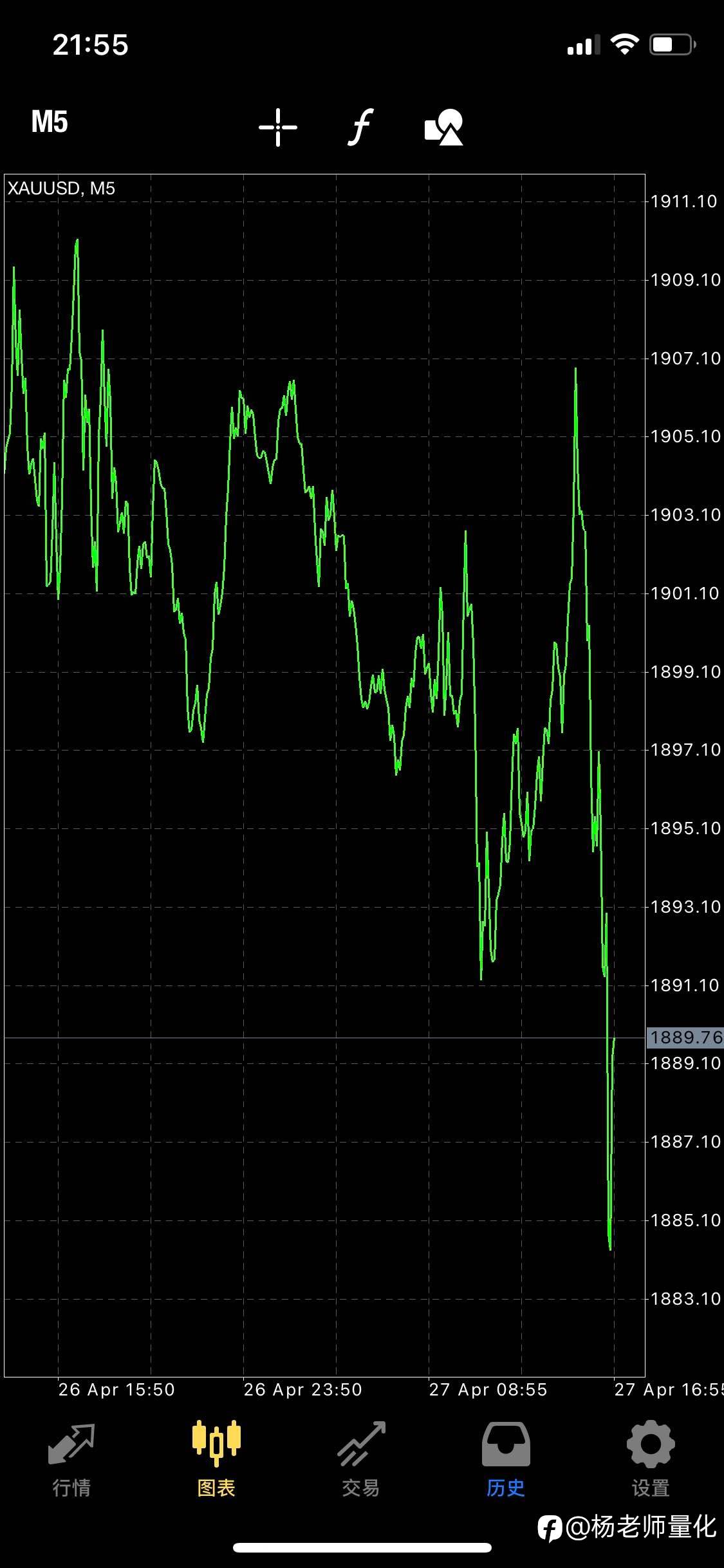724x1568 pixels.
Task: Open the M5 timeframe selector
Action: point(50,122)
